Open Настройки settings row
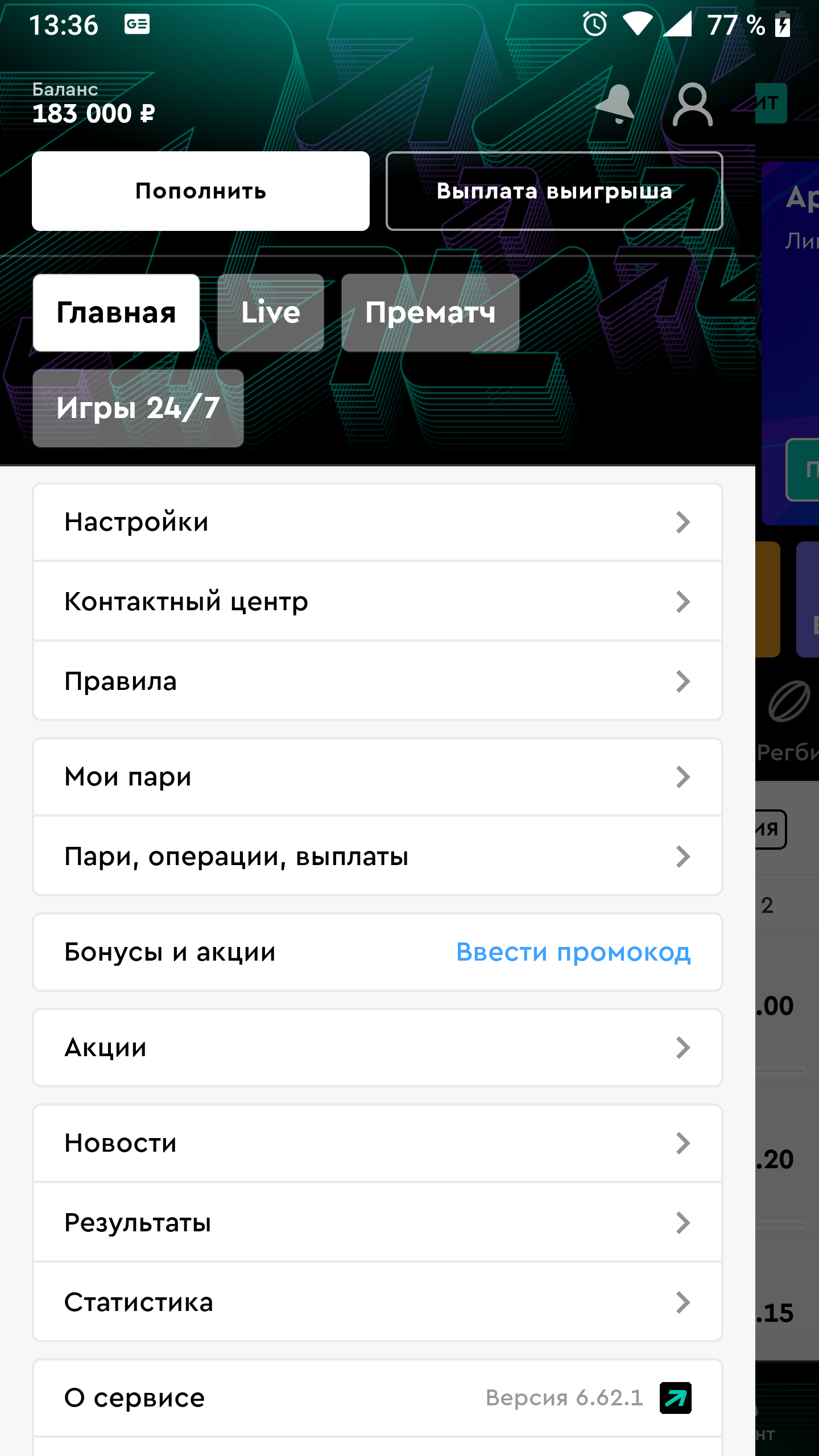 click(x=378, y=522)
